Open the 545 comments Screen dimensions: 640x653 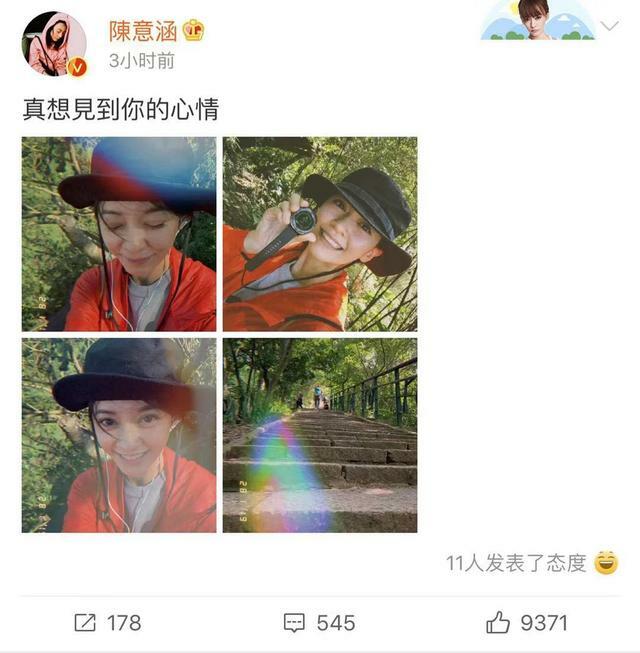(x=319, y=622)
